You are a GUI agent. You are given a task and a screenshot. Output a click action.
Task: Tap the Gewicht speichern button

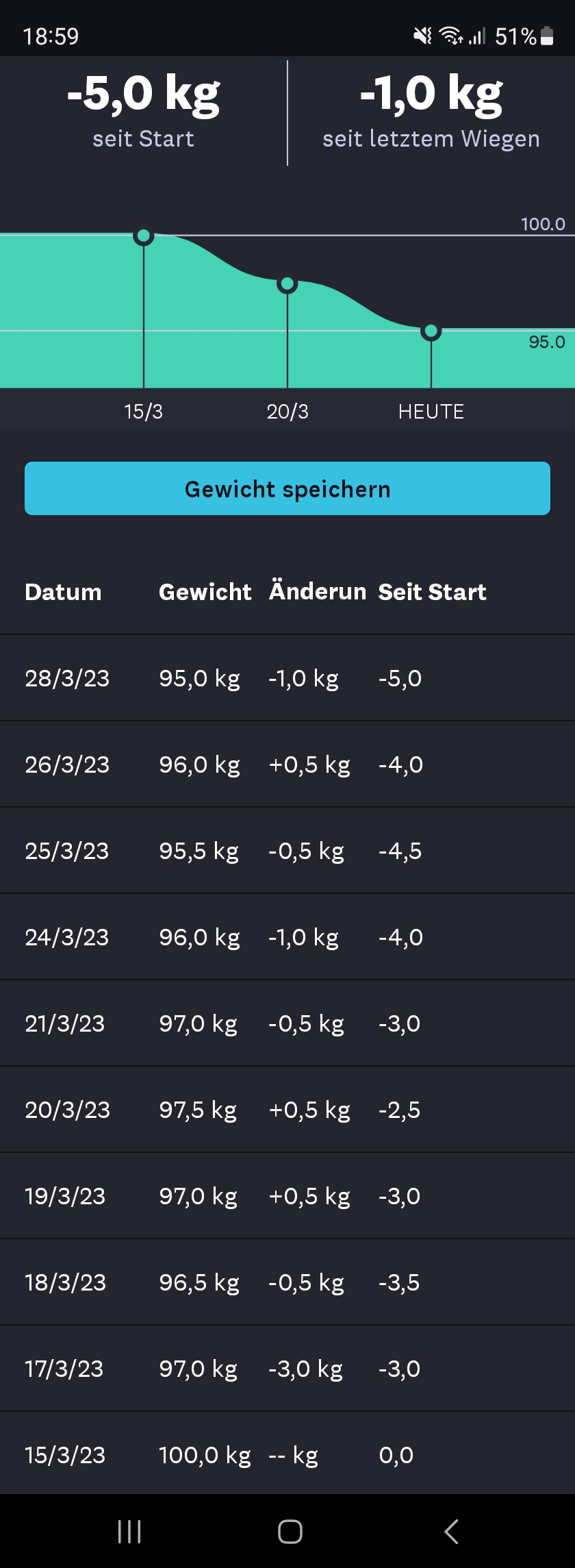pyautogui.click(x=287, y=488)
